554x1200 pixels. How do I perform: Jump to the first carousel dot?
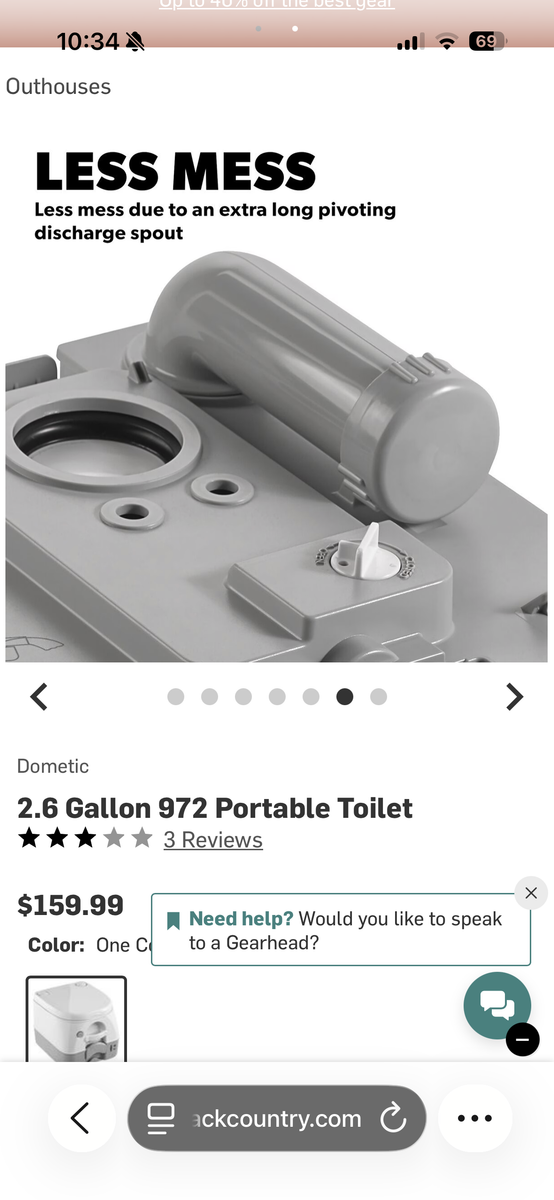(176, 697)
